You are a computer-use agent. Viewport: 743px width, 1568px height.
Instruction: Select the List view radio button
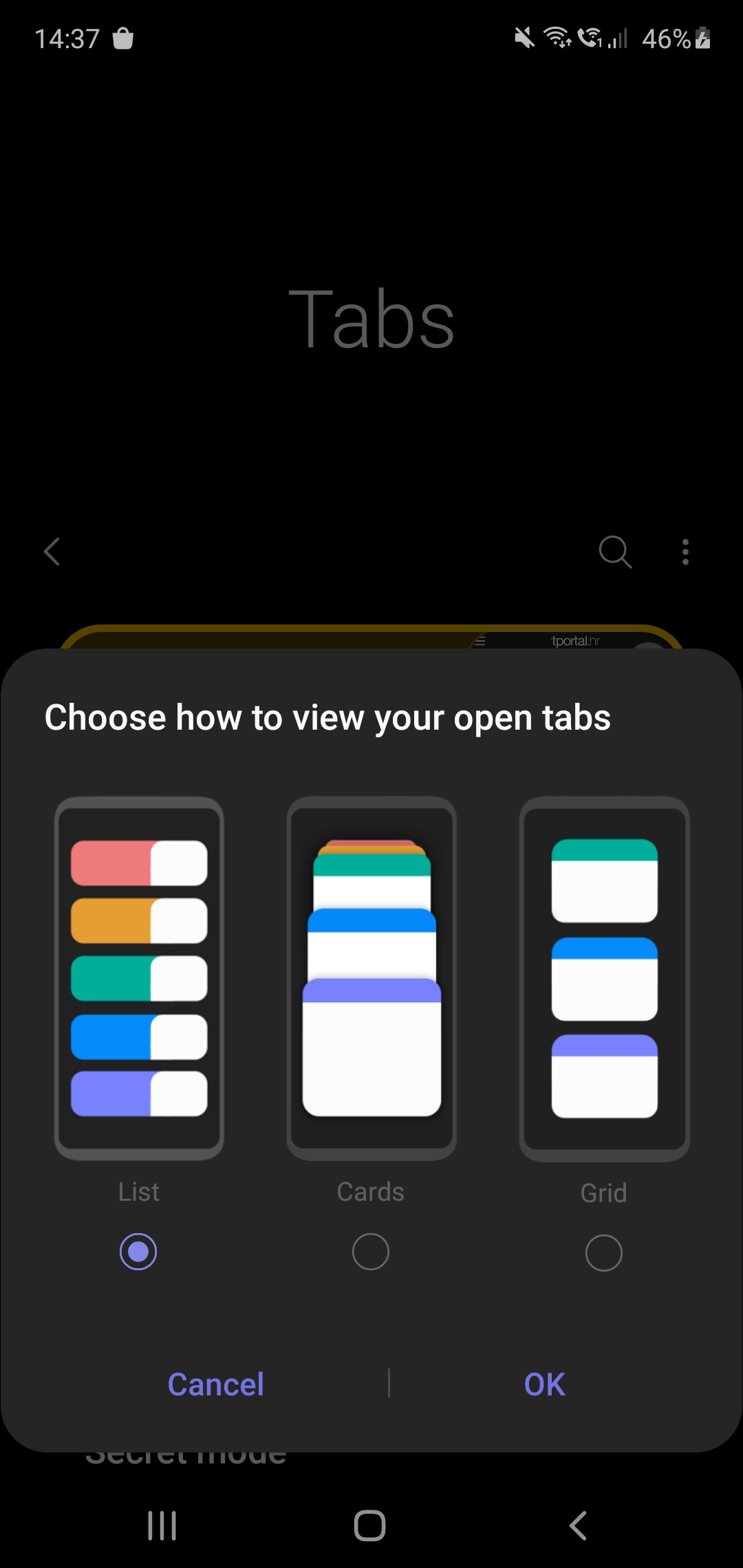pos(138,1252)
